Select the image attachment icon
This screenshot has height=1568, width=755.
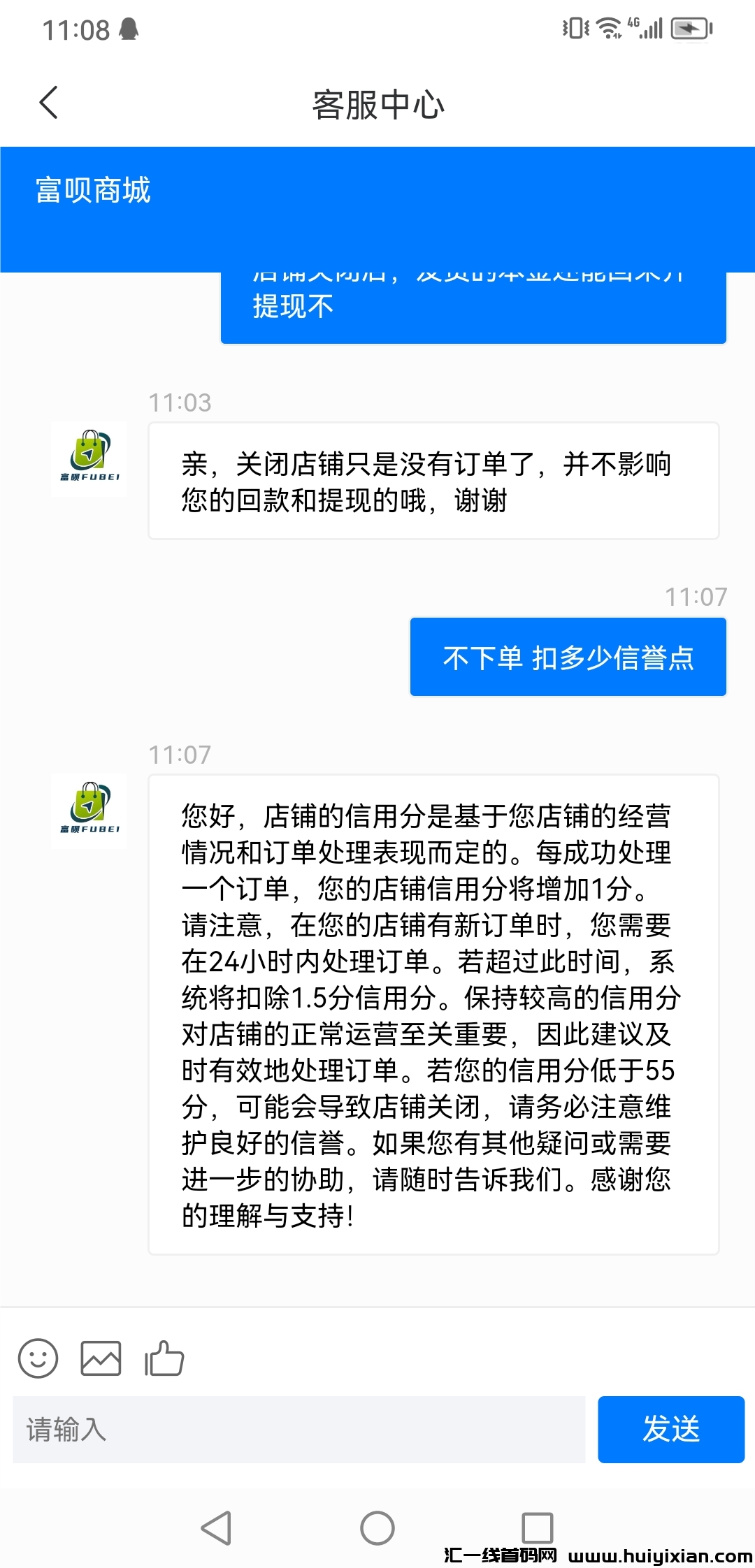click(x=101, y=1358)
